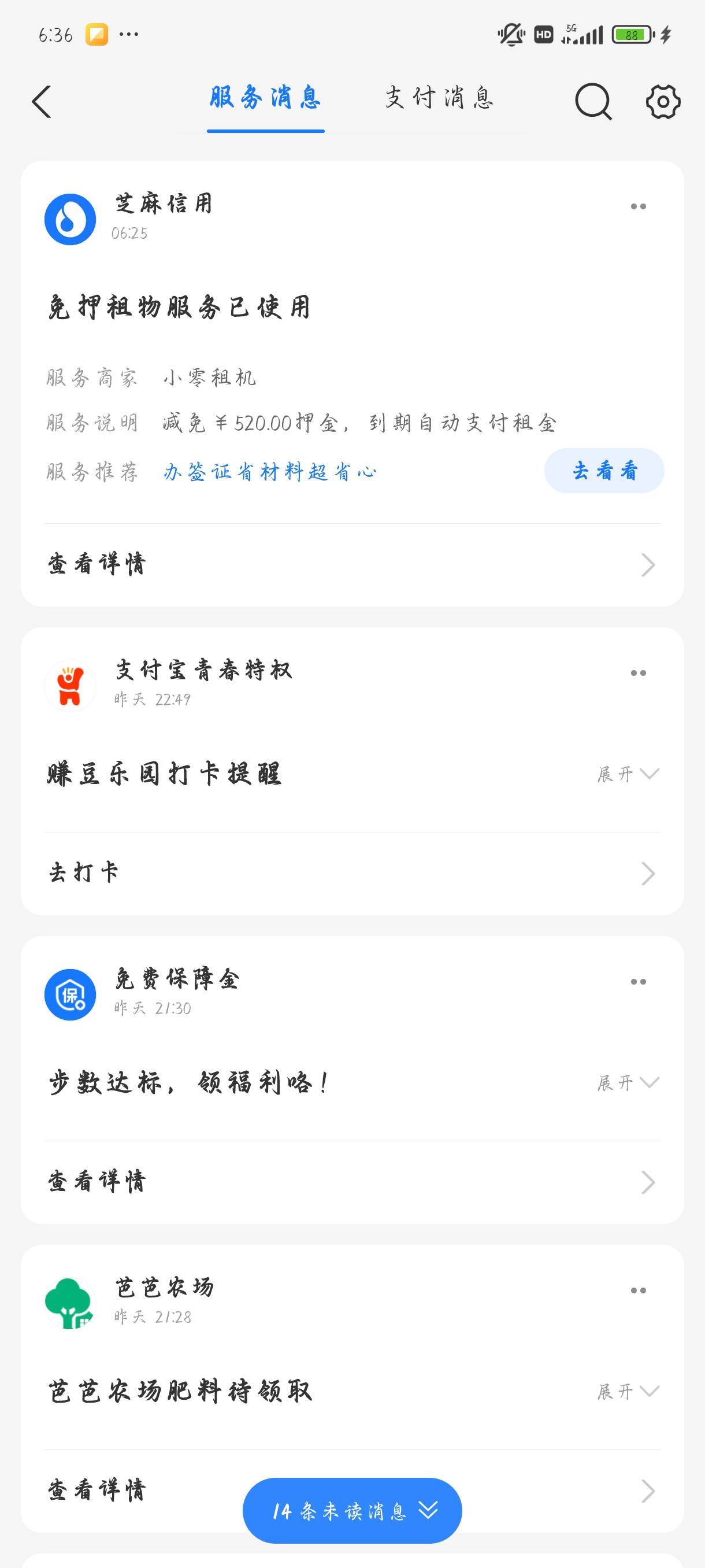Switch to the 支付消息 tab

439,98
